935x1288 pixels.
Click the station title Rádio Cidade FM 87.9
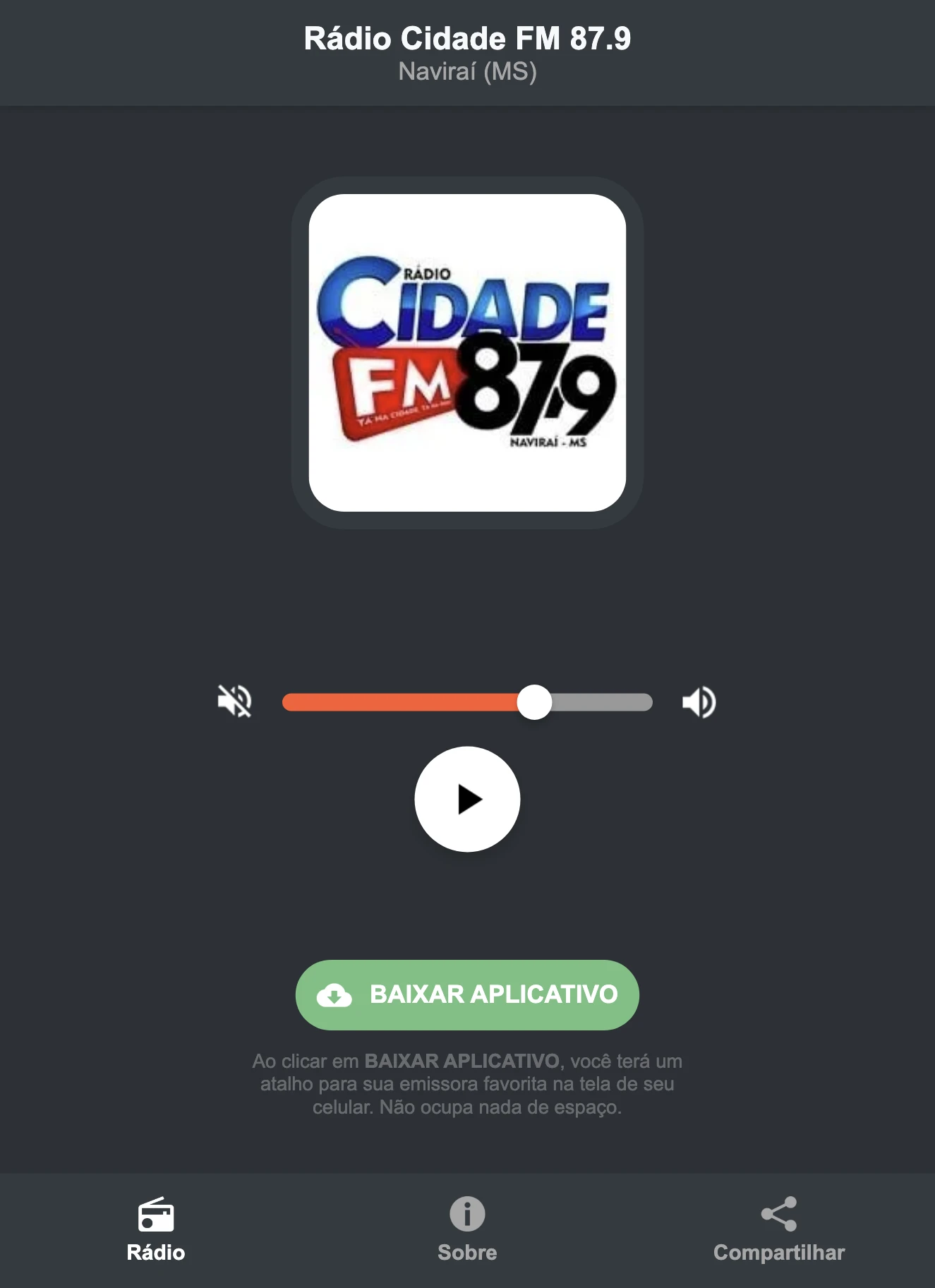pos(467,40)
